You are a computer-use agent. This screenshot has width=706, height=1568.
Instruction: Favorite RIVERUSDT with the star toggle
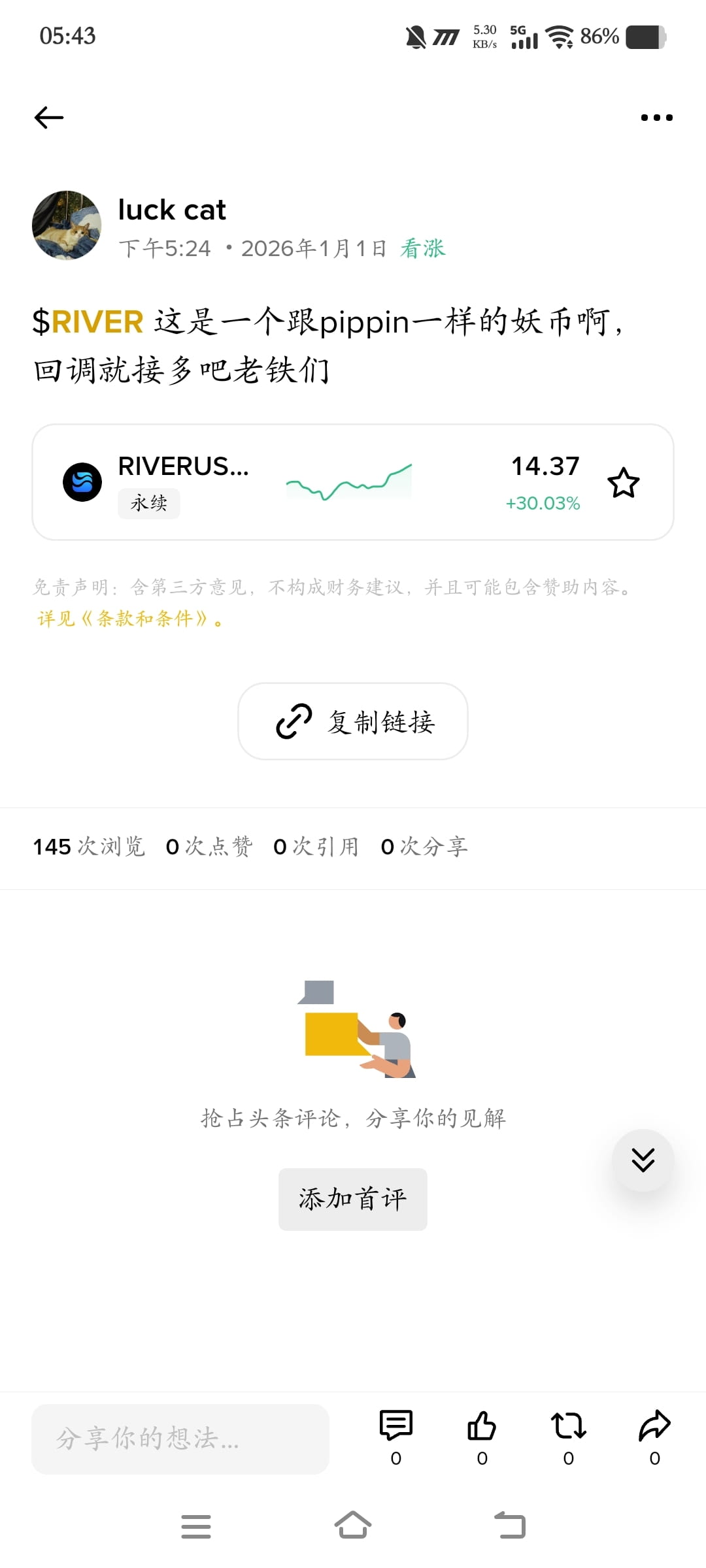[624, 482]
